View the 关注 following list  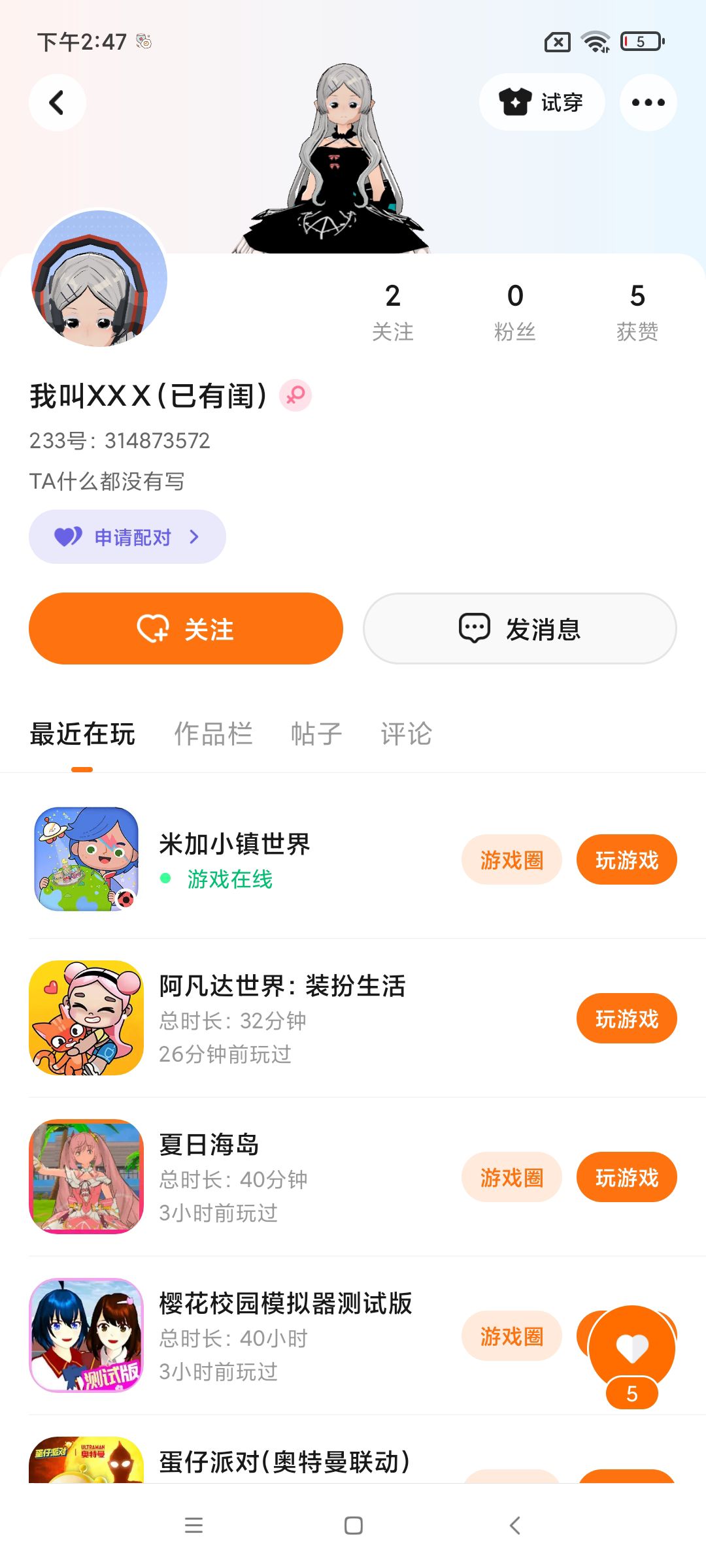pos(392,312)
